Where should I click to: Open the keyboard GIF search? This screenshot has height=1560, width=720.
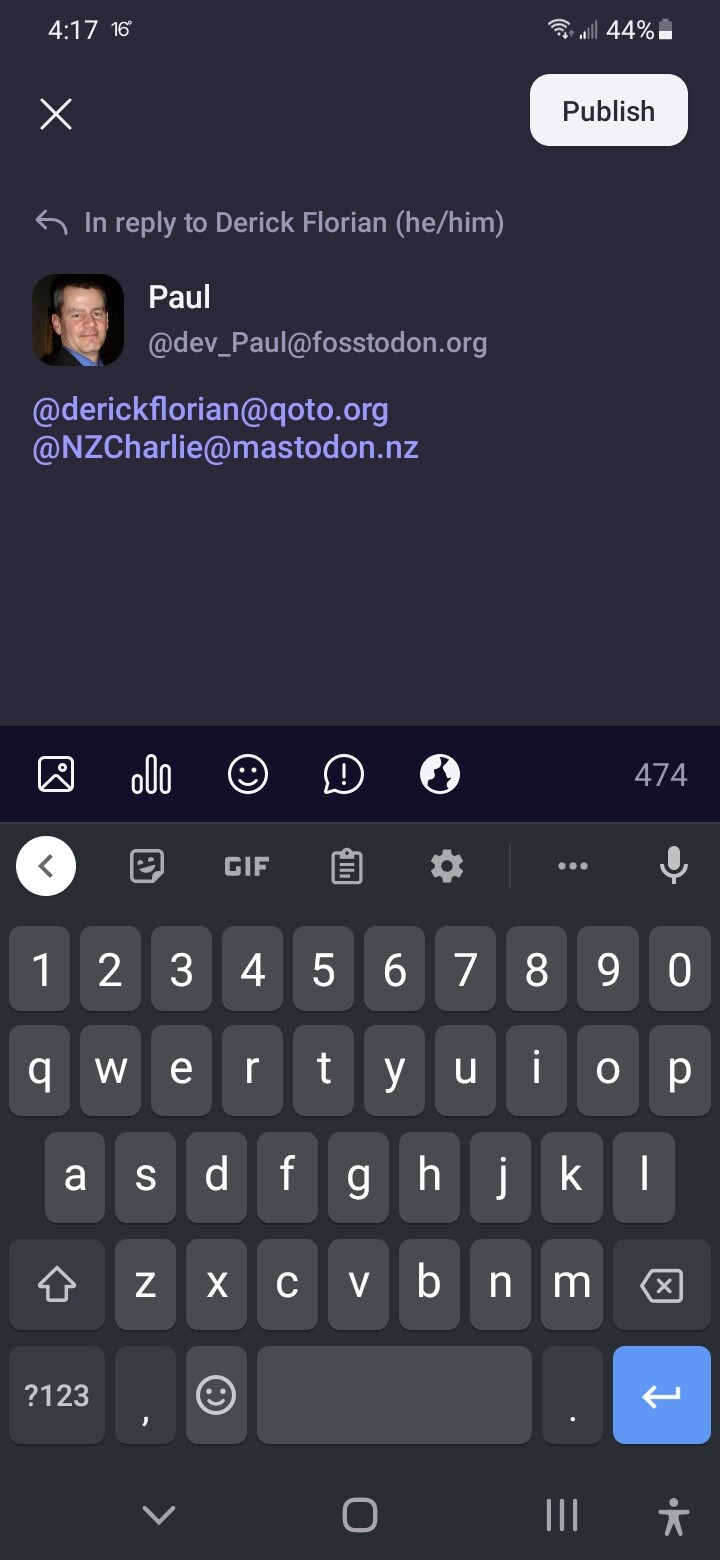(246, 866)
